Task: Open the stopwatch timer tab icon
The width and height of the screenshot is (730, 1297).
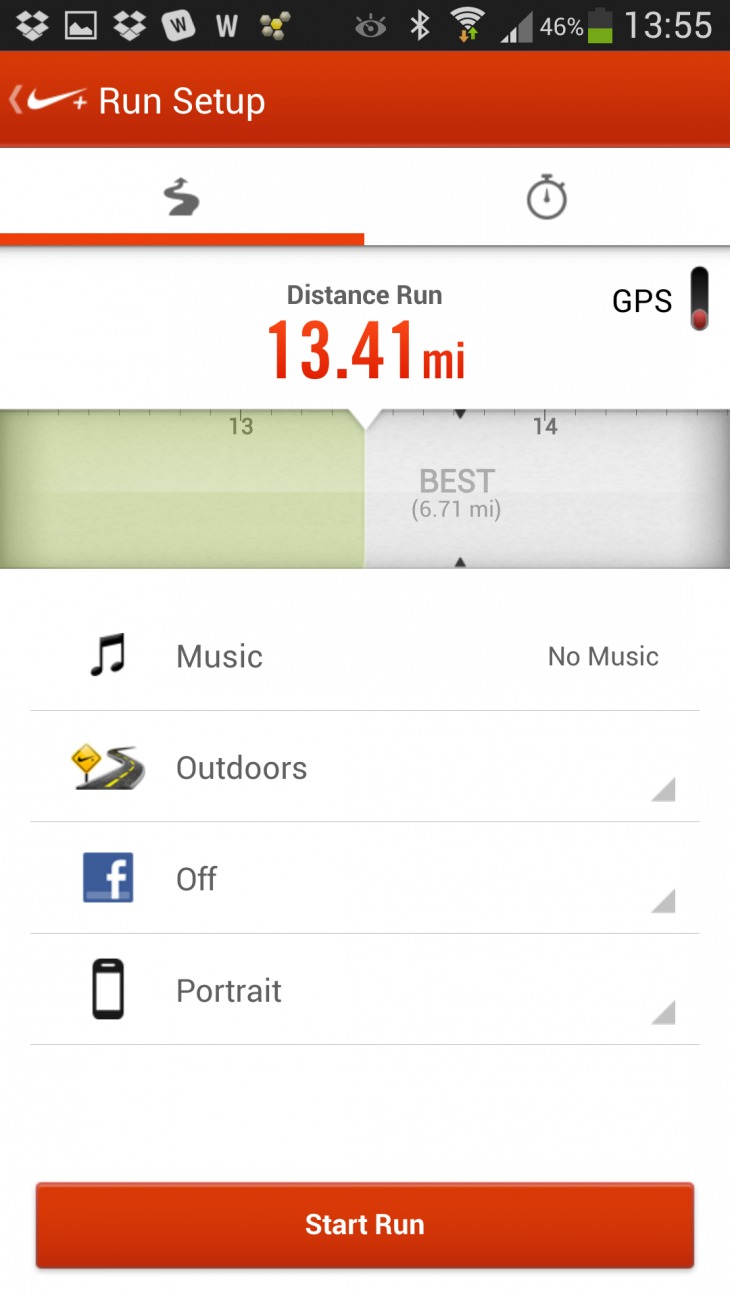Action: [547, 197]
